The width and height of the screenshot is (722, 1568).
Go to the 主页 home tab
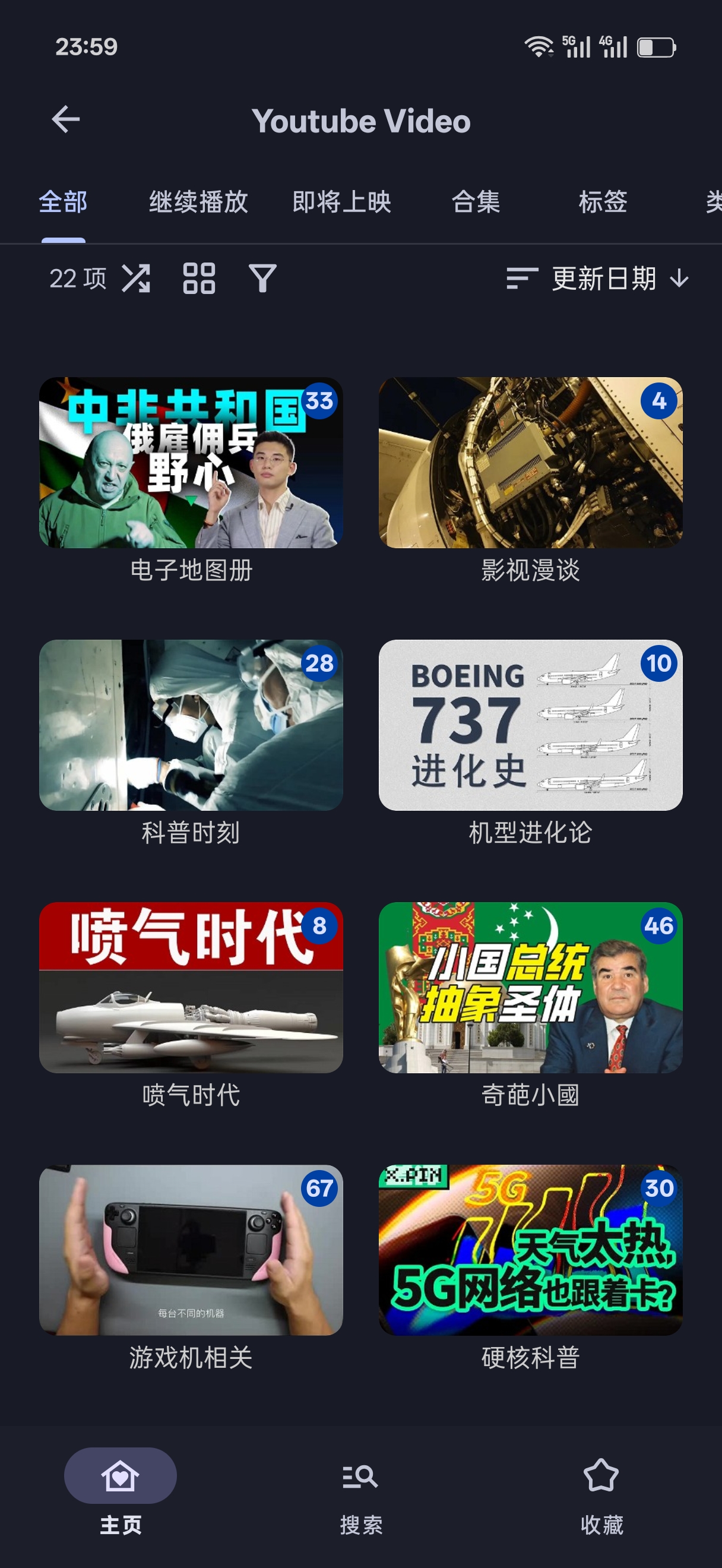pyautogui.click(x=121, y=1490)
